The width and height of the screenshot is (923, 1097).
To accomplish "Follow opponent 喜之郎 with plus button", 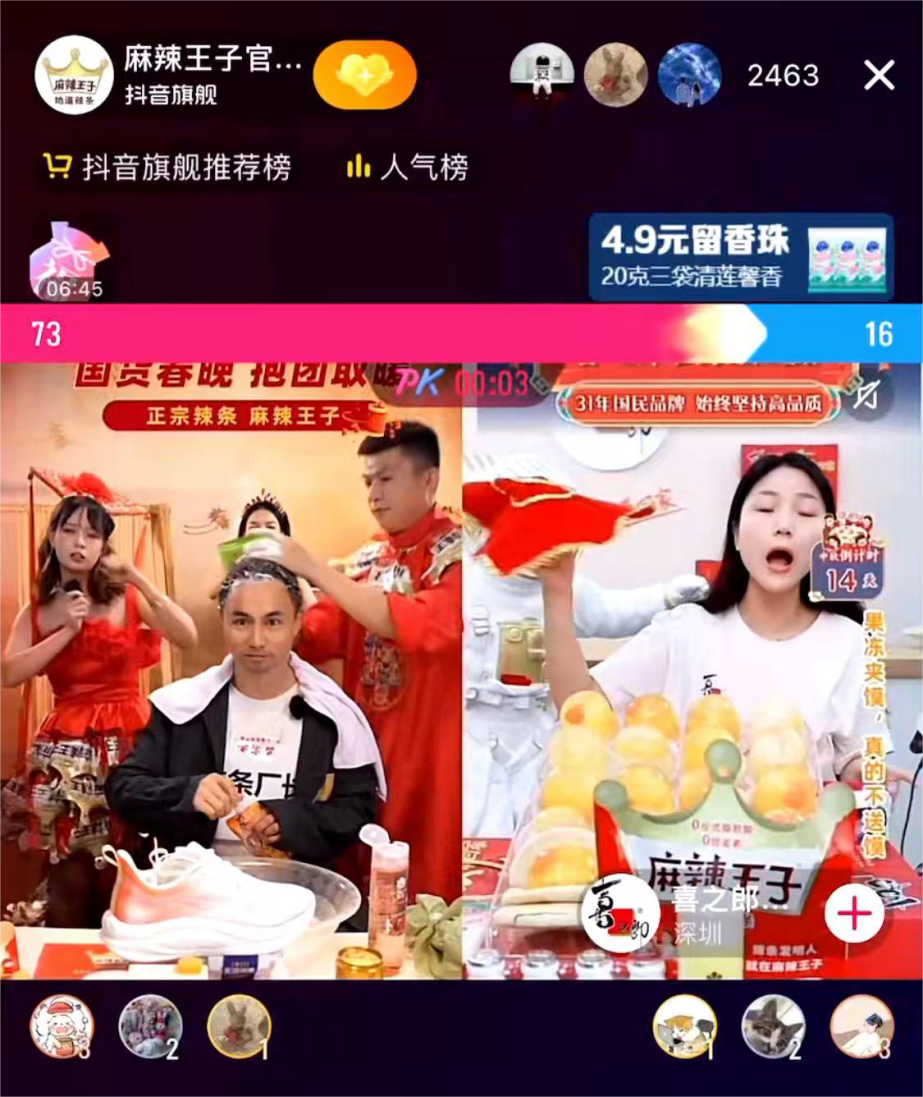I will 853,913.
